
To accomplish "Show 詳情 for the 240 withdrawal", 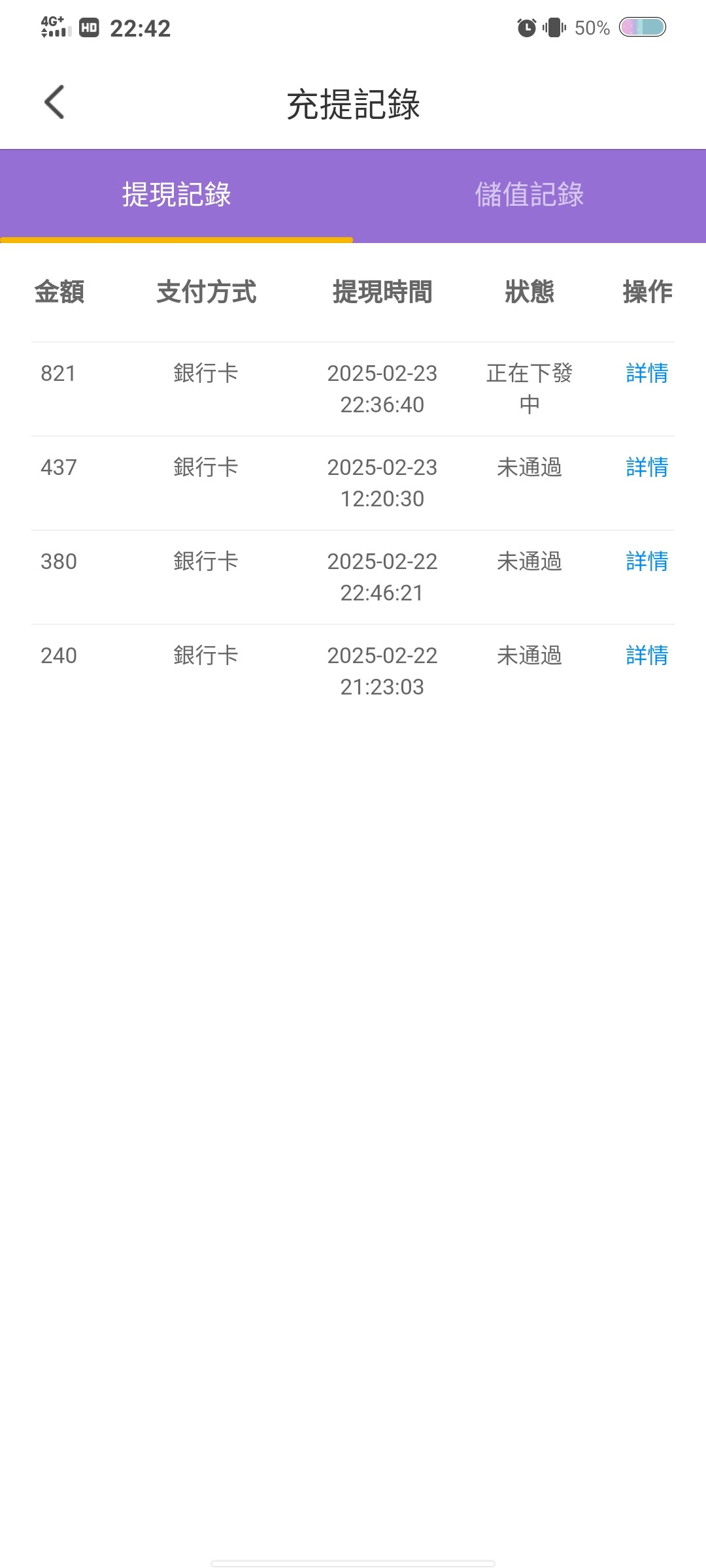I will (647, 655).
